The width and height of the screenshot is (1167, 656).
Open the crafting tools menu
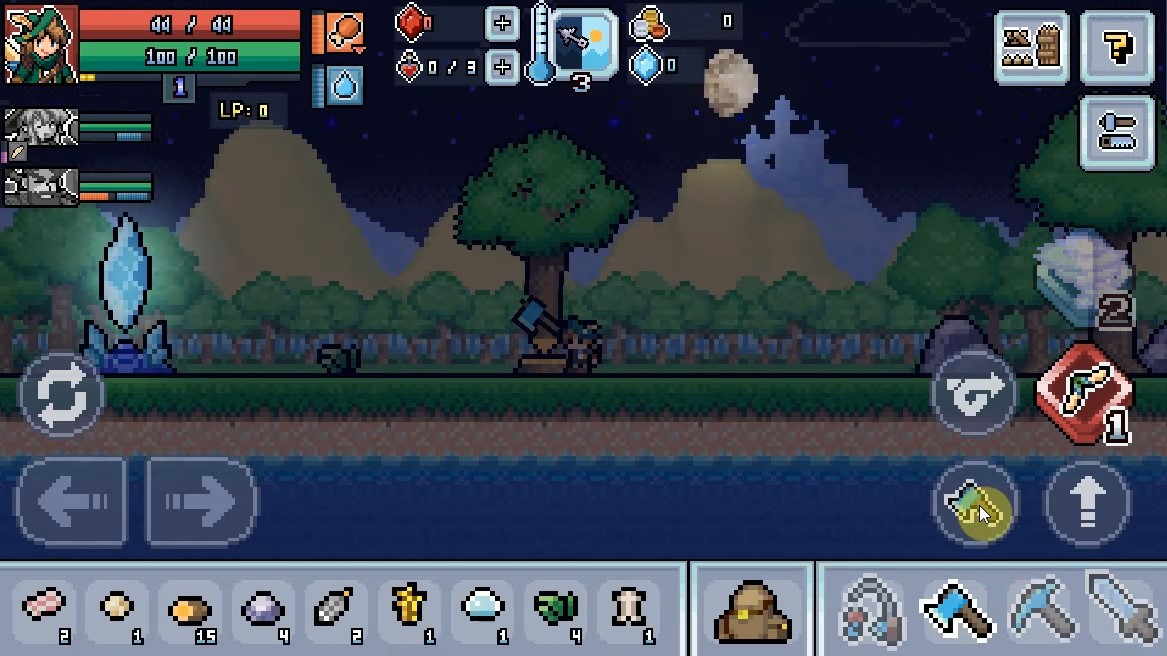tap(1117, 133)
